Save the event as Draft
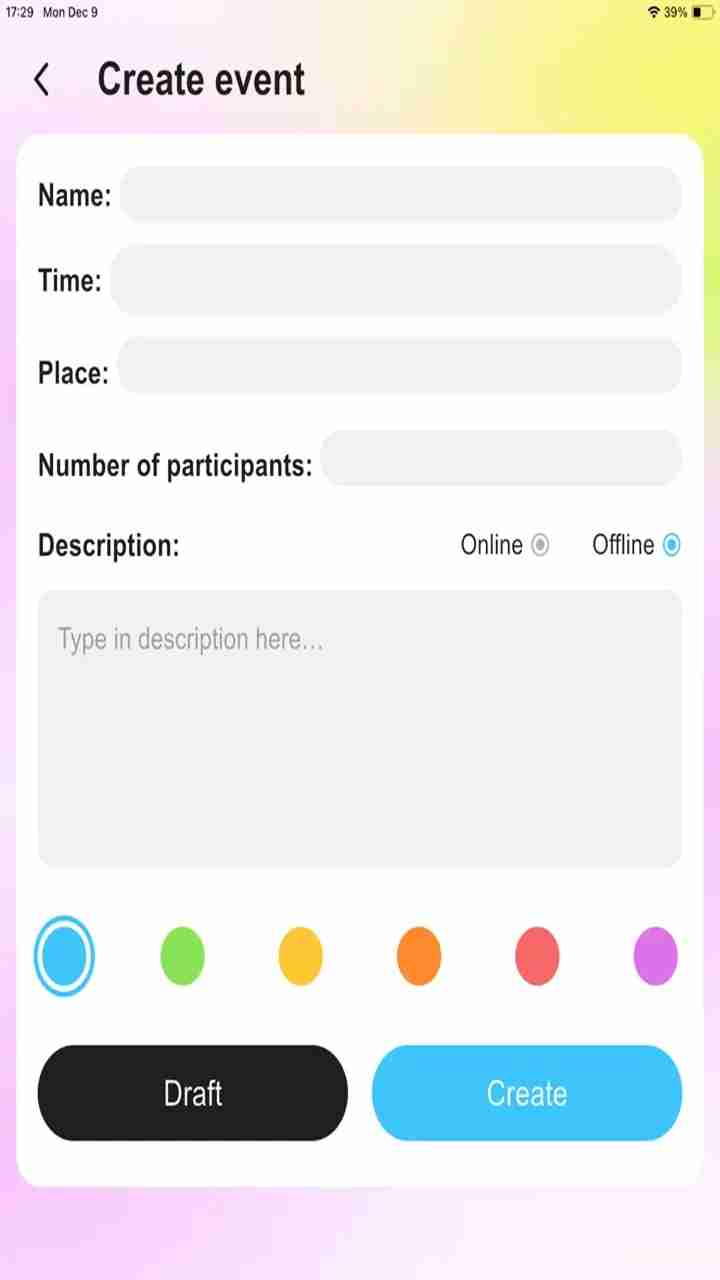The image size is (720, 1280). tap(193, 1093)
